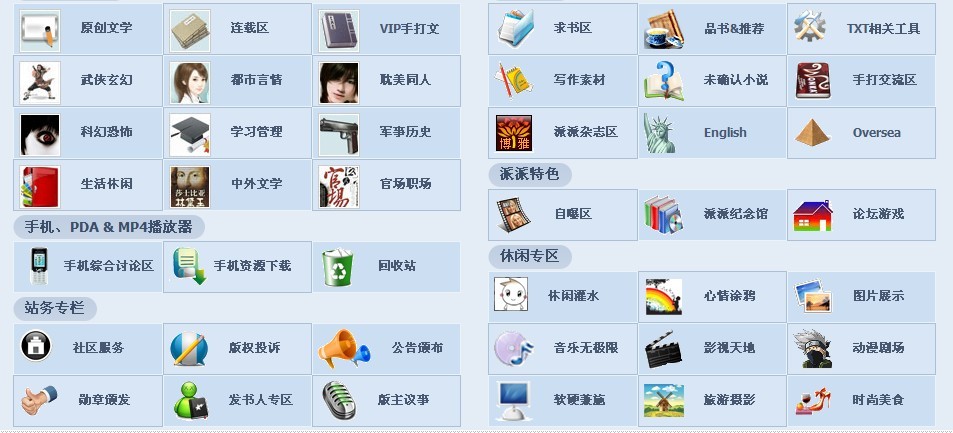Visit the 时尚美食 section

[x=878, y=400]
